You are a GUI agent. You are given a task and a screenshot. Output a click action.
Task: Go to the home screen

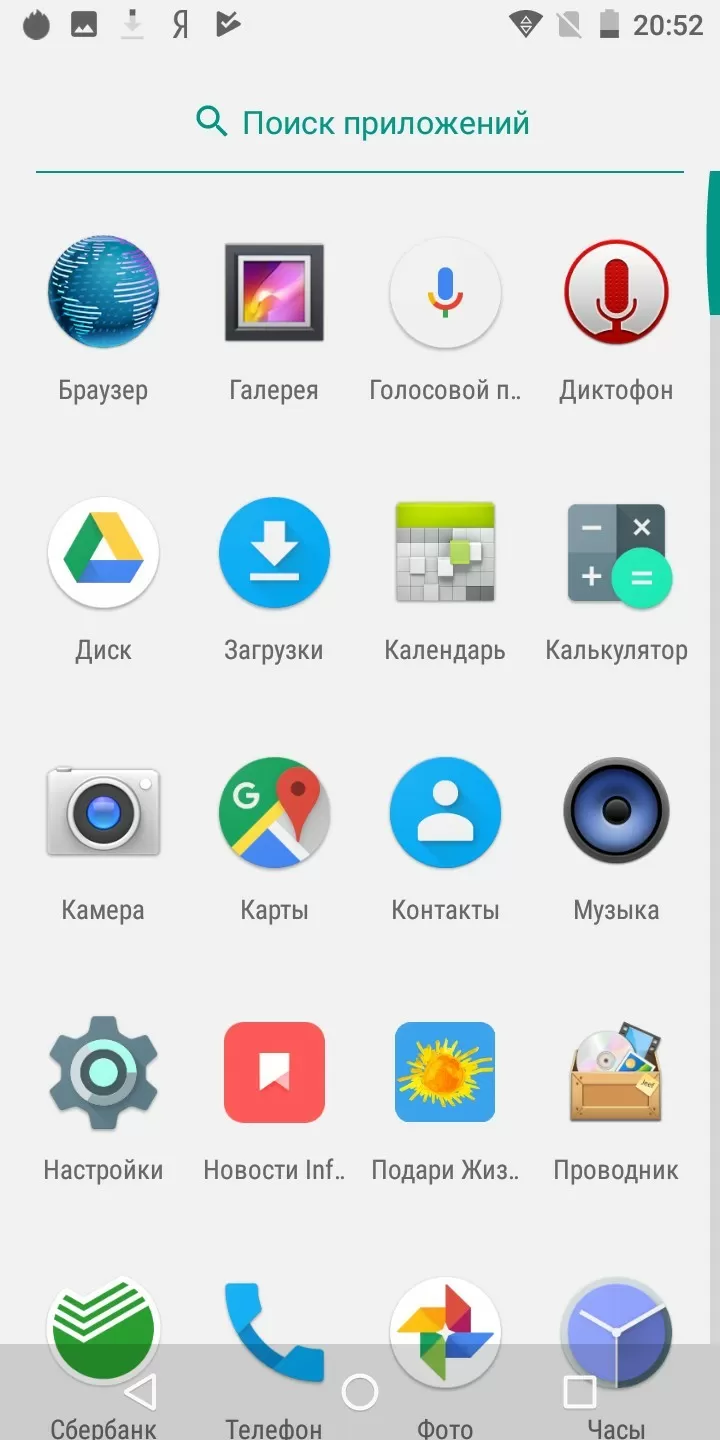(360, 1392)
